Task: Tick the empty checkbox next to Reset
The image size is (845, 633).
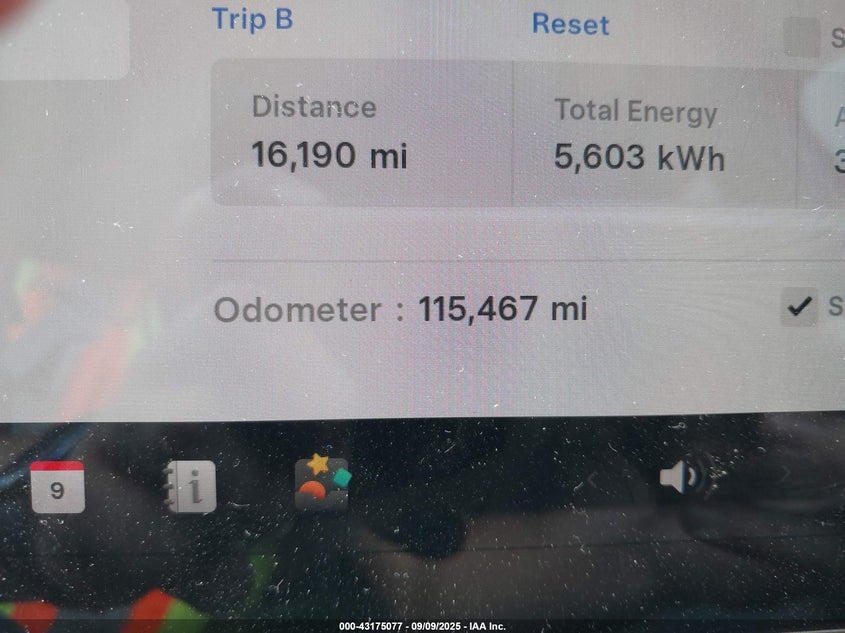Action: click(800, 37)
